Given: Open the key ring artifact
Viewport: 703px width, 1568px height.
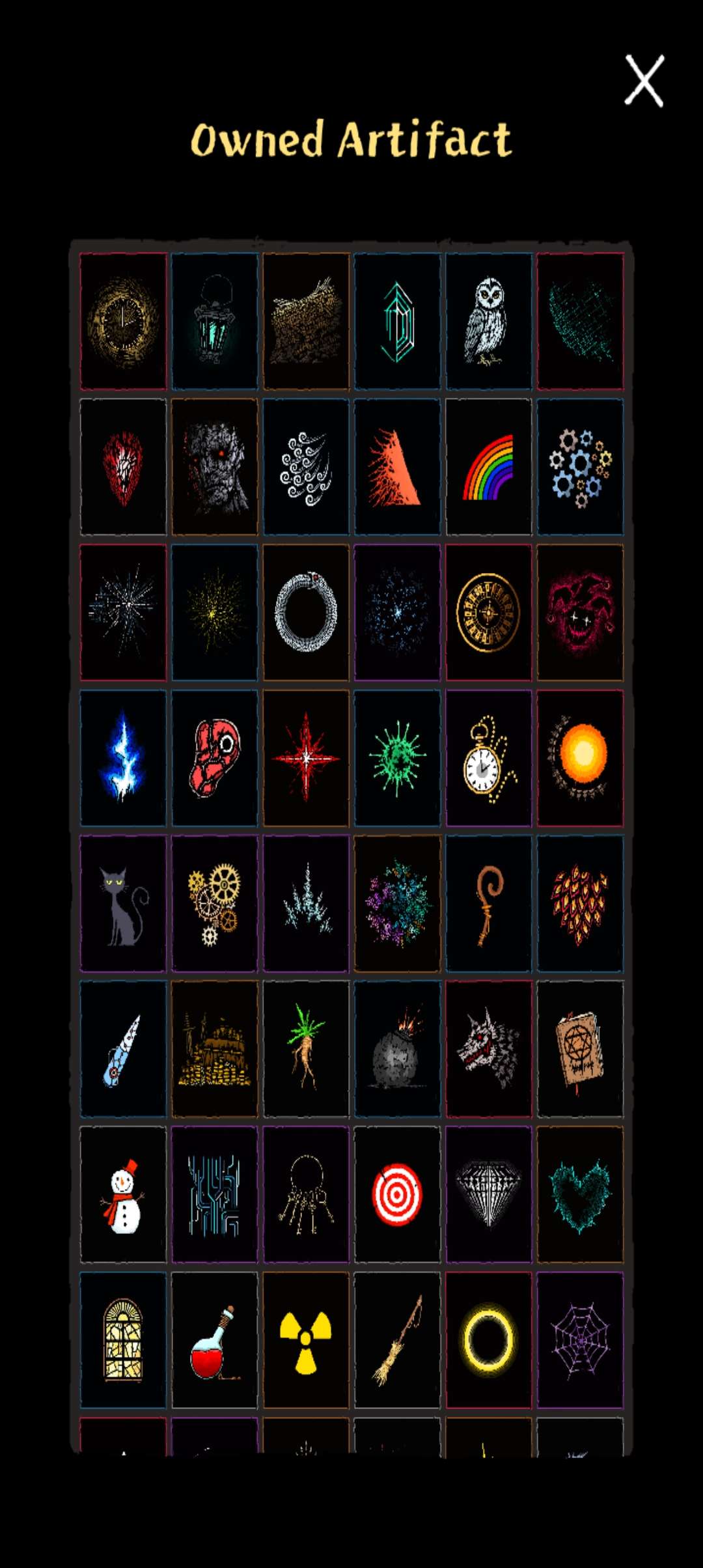Looking at the screenshot, I should (306, 1195).
